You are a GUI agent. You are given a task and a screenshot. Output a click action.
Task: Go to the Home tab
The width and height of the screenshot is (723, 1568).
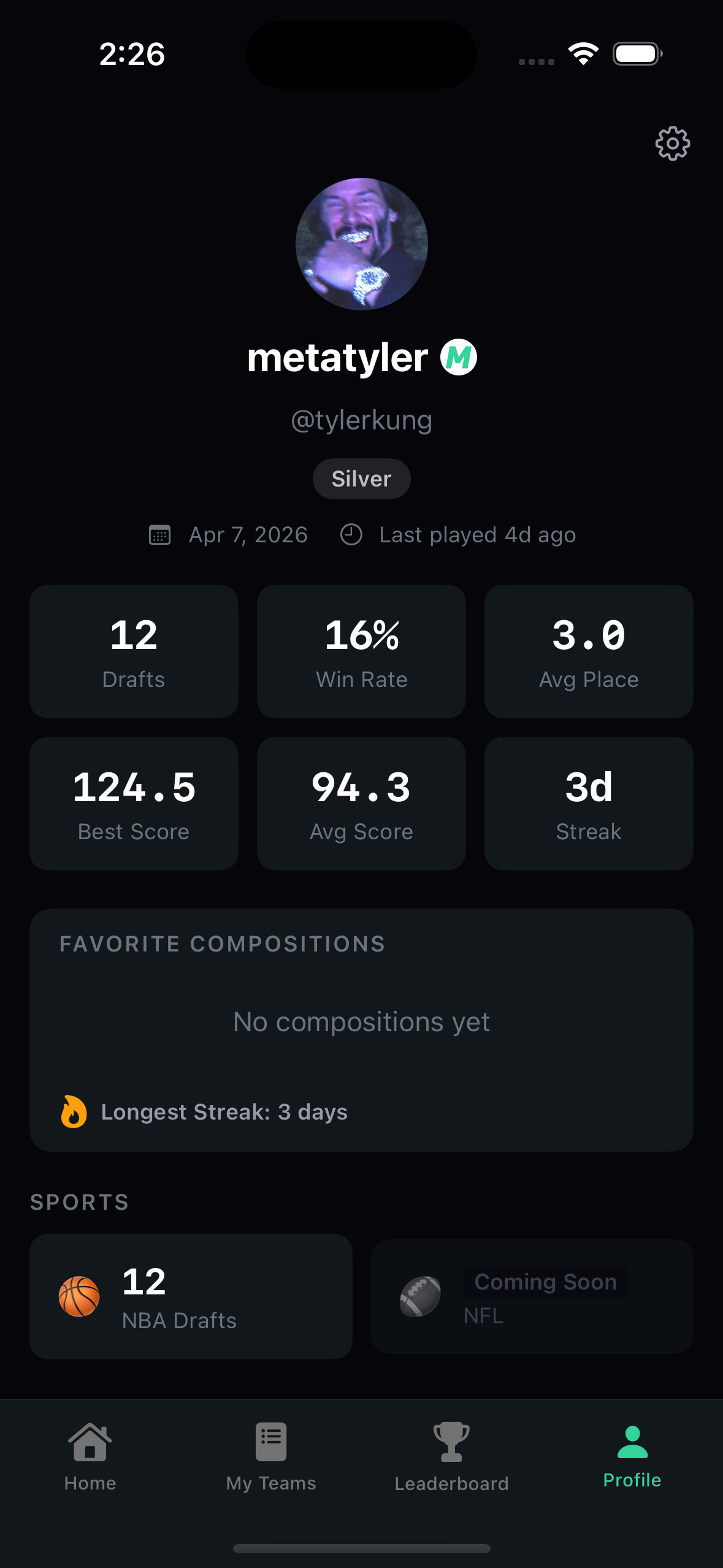90,1456
